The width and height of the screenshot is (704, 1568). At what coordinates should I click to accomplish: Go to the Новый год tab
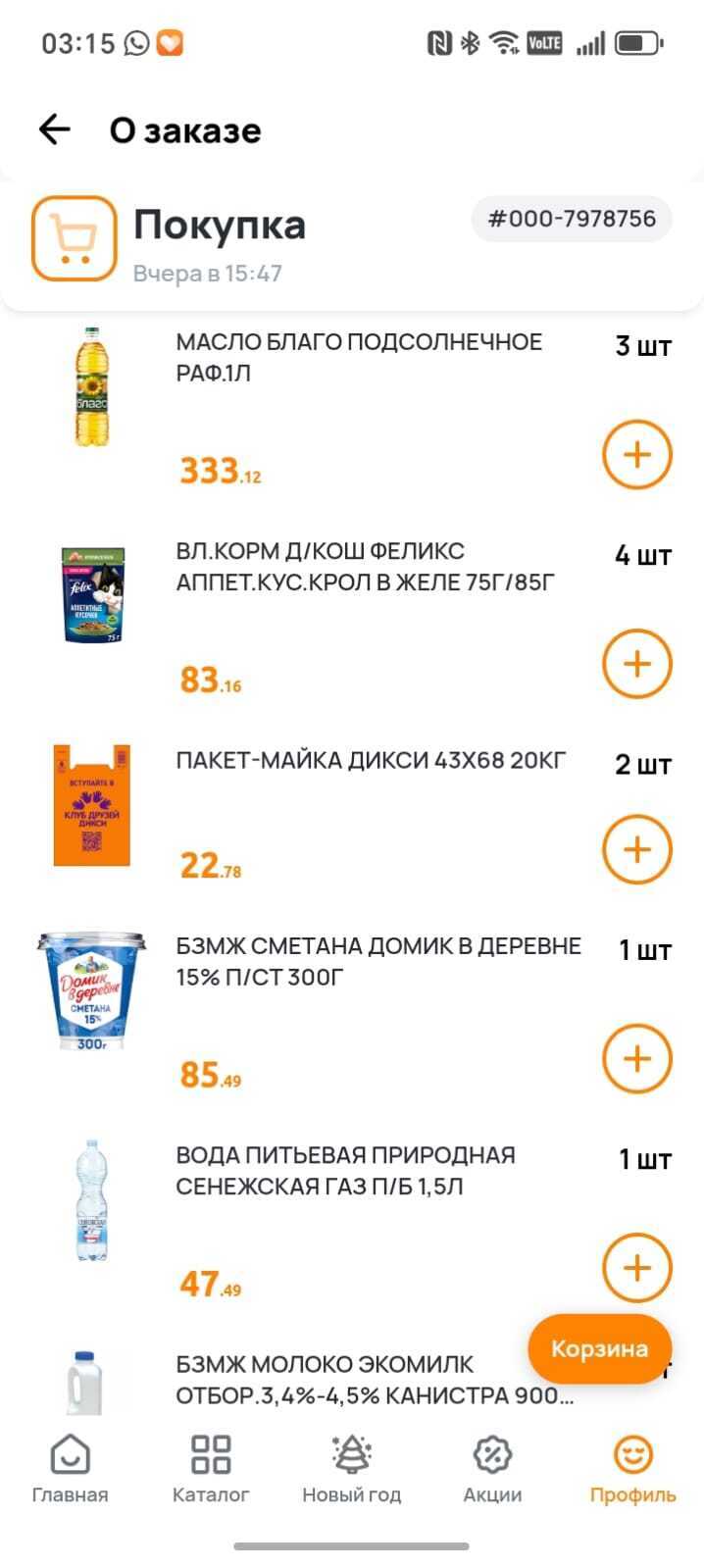click(x=351, y=1468)
